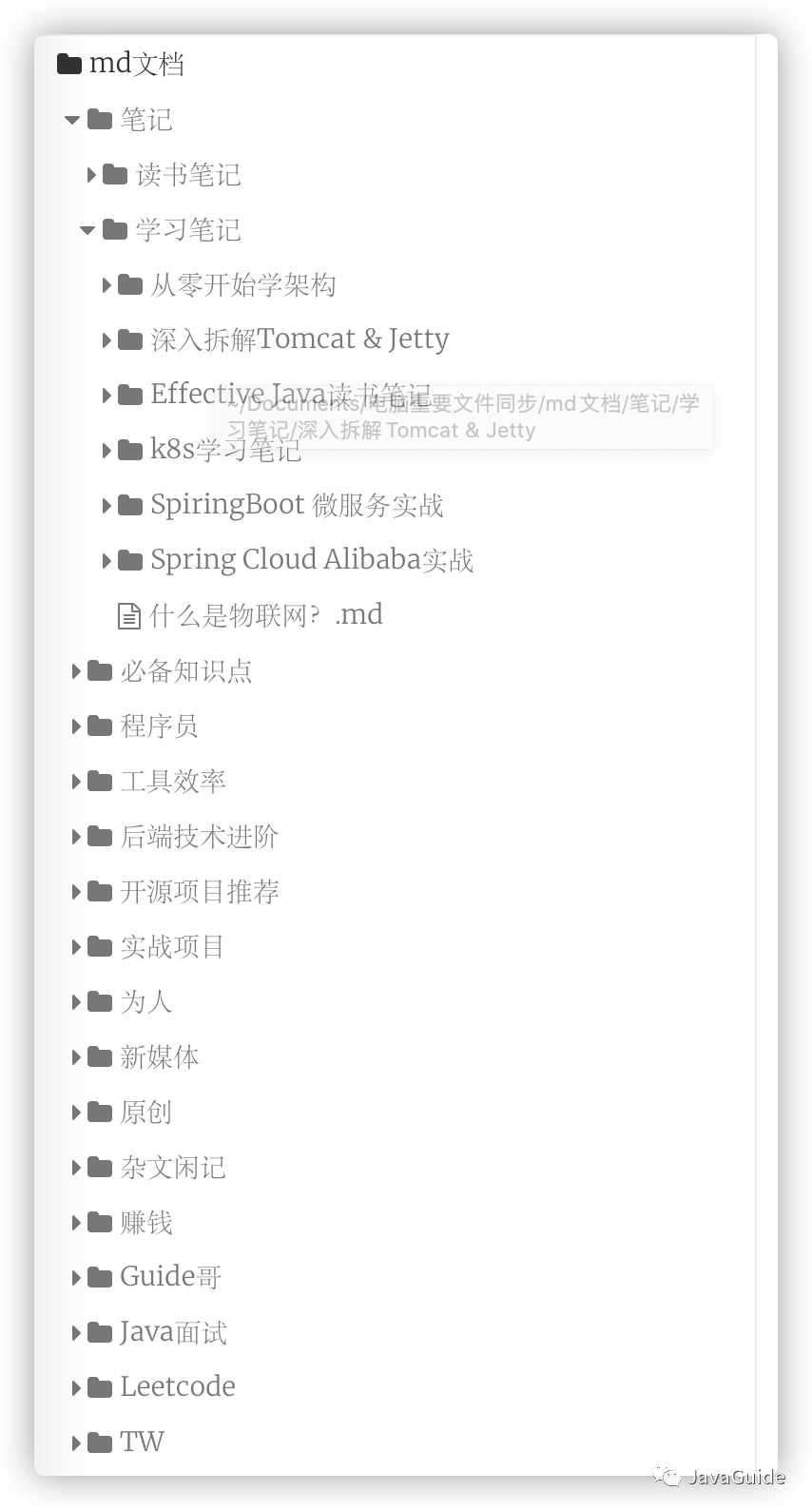Expand the Spring Cloud Alibaba实战 folder
Screen dimensions: 812x1510
click(x=106, y=561)
